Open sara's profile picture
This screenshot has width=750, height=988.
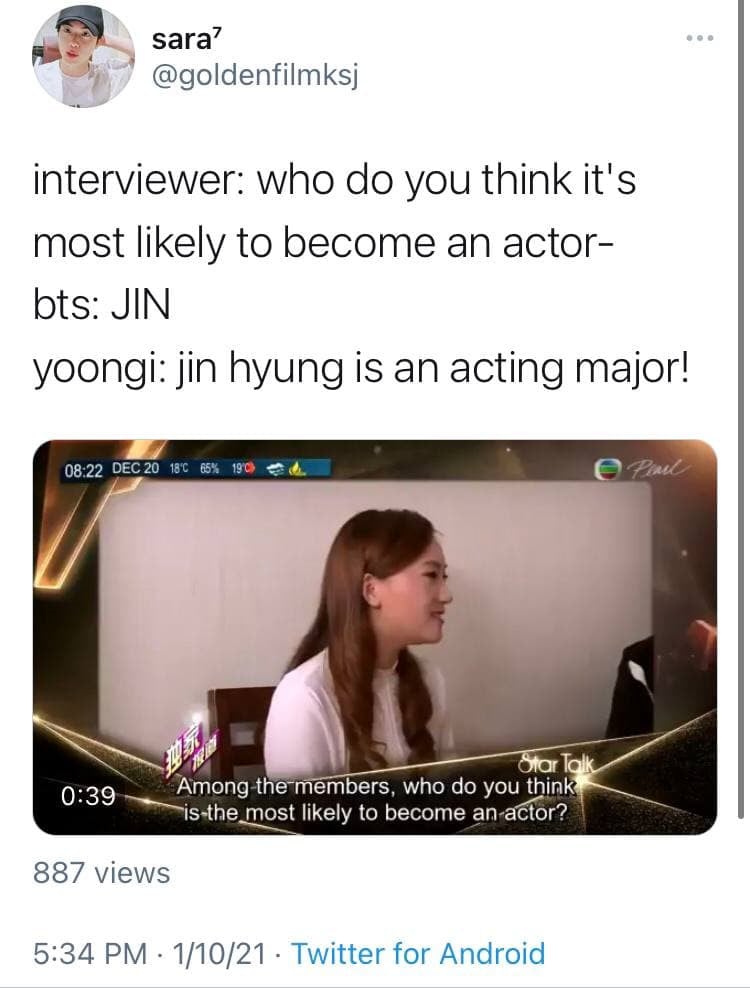83,58
